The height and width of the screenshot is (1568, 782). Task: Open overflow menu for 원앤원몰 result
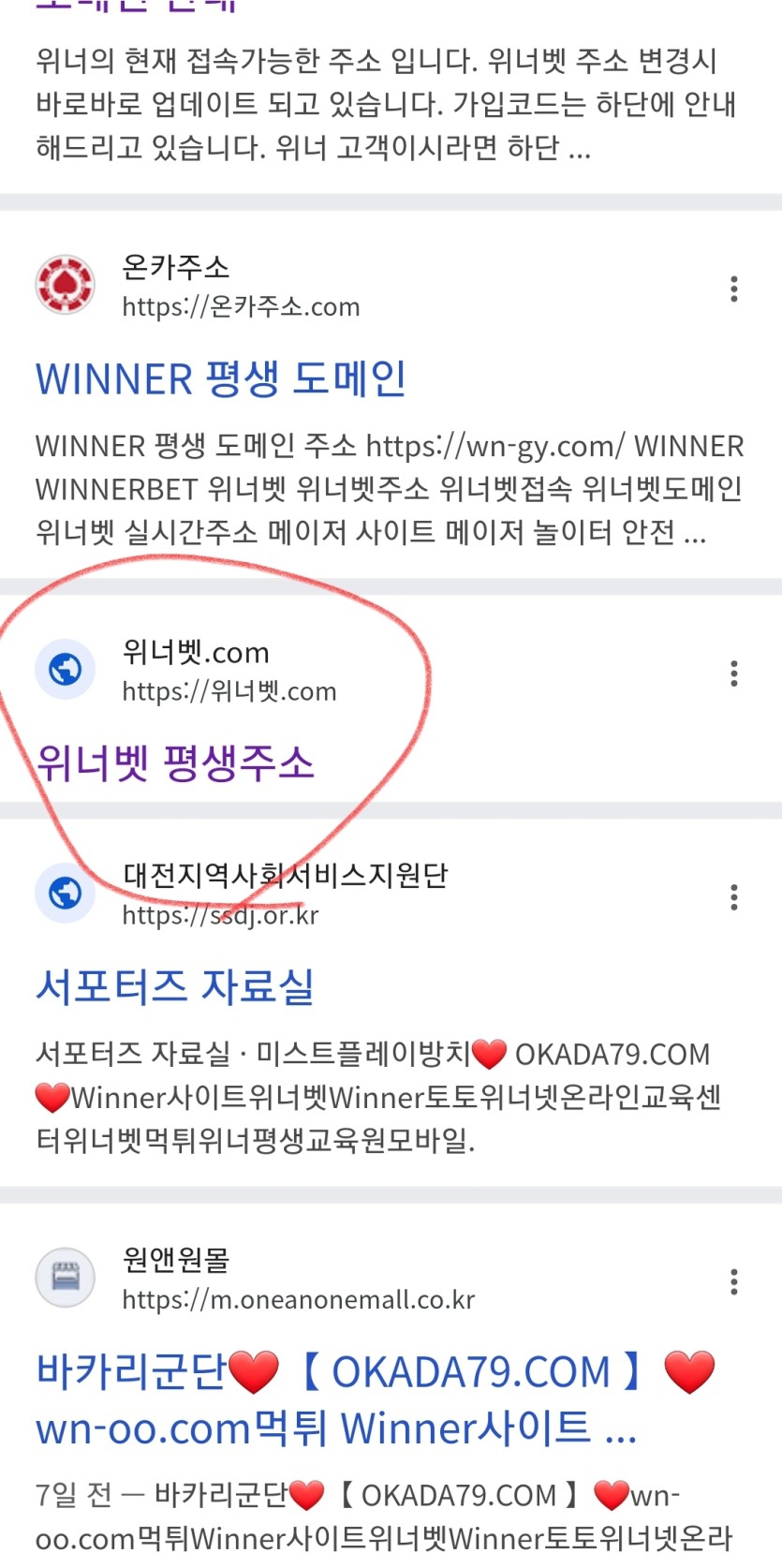coord(733,1281)
